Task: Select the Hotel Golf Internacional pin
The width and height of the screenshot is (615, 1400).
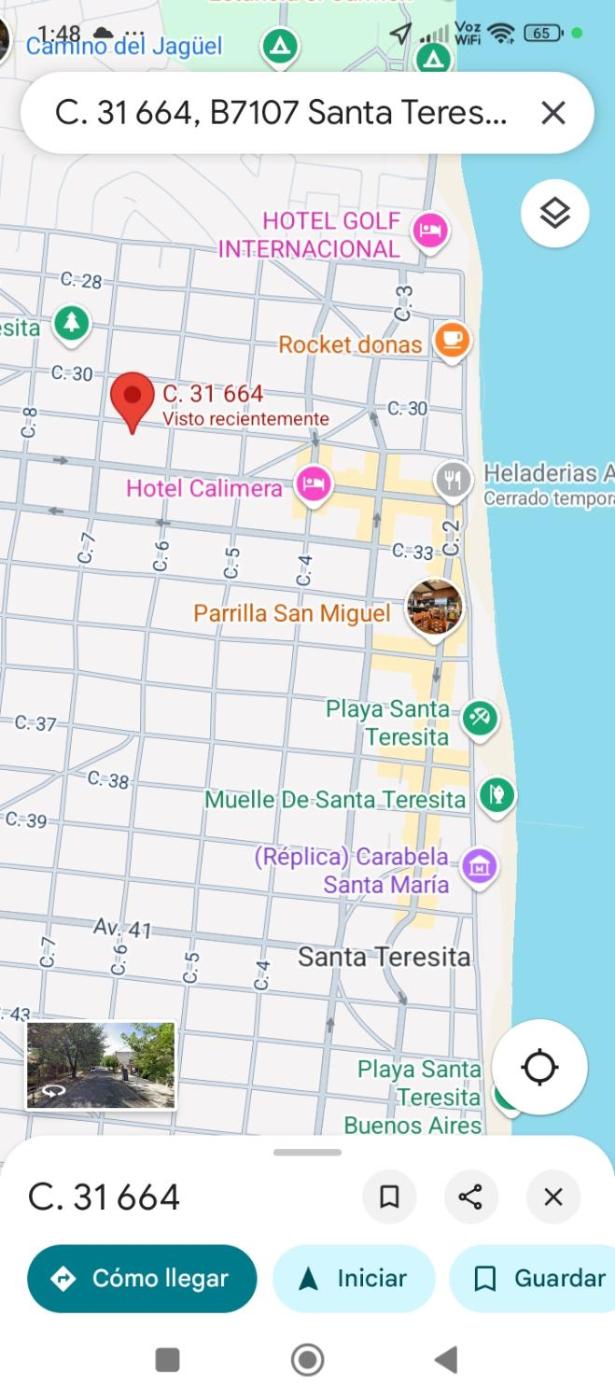Action: [431, 231]
